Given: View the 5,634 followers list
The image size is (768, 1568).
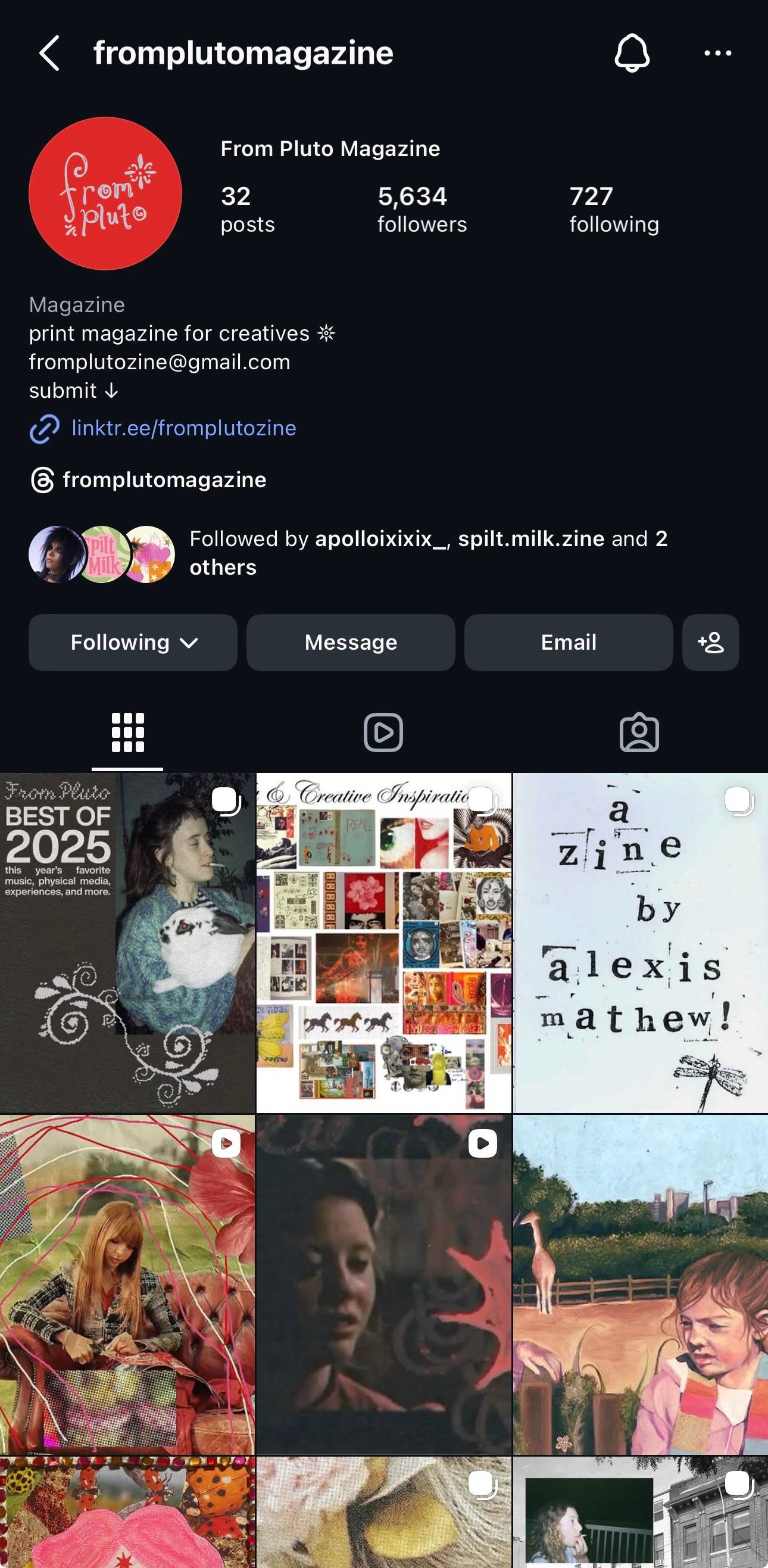Looking at the screenshot, I should click(x=422, y=210).
